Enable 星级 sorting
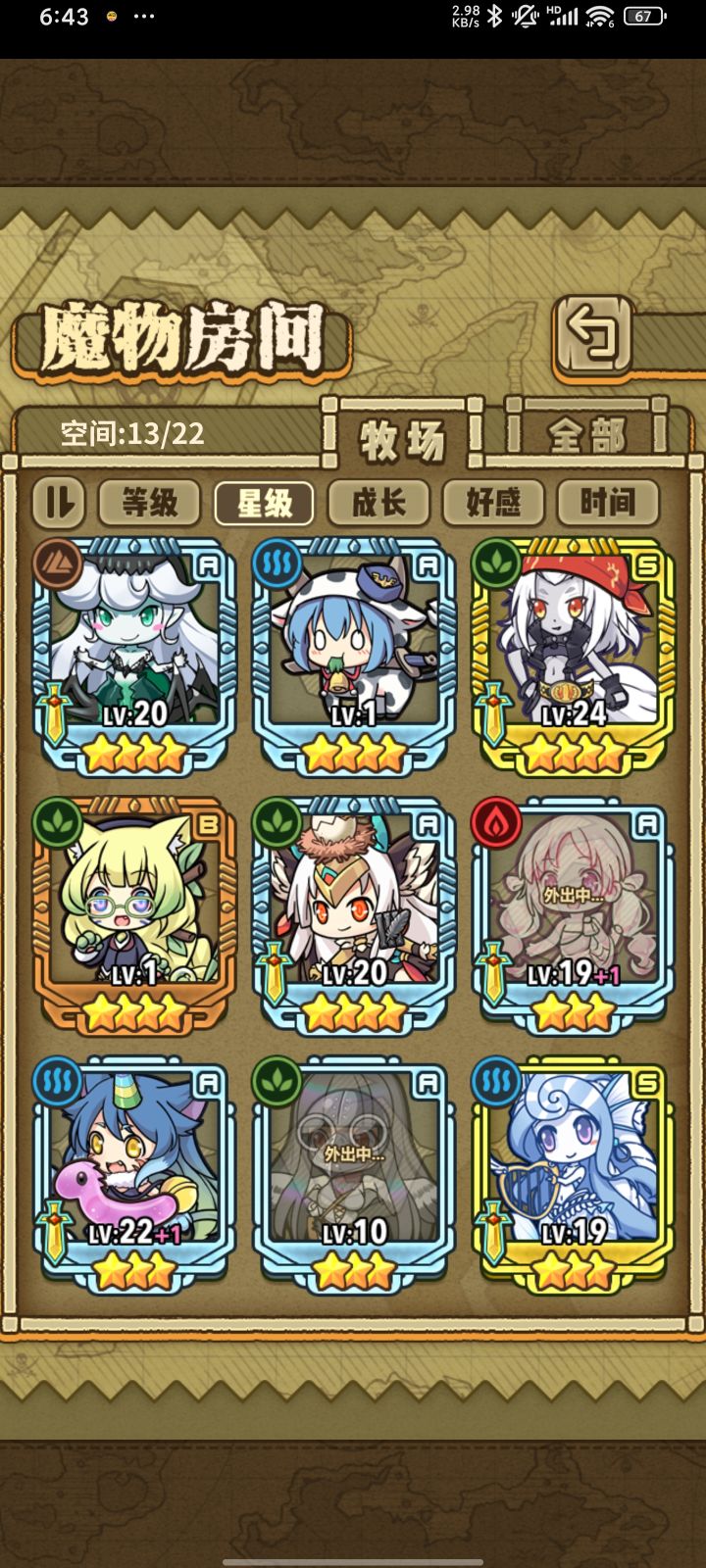The image size is (706, 1568). point(263,503)
